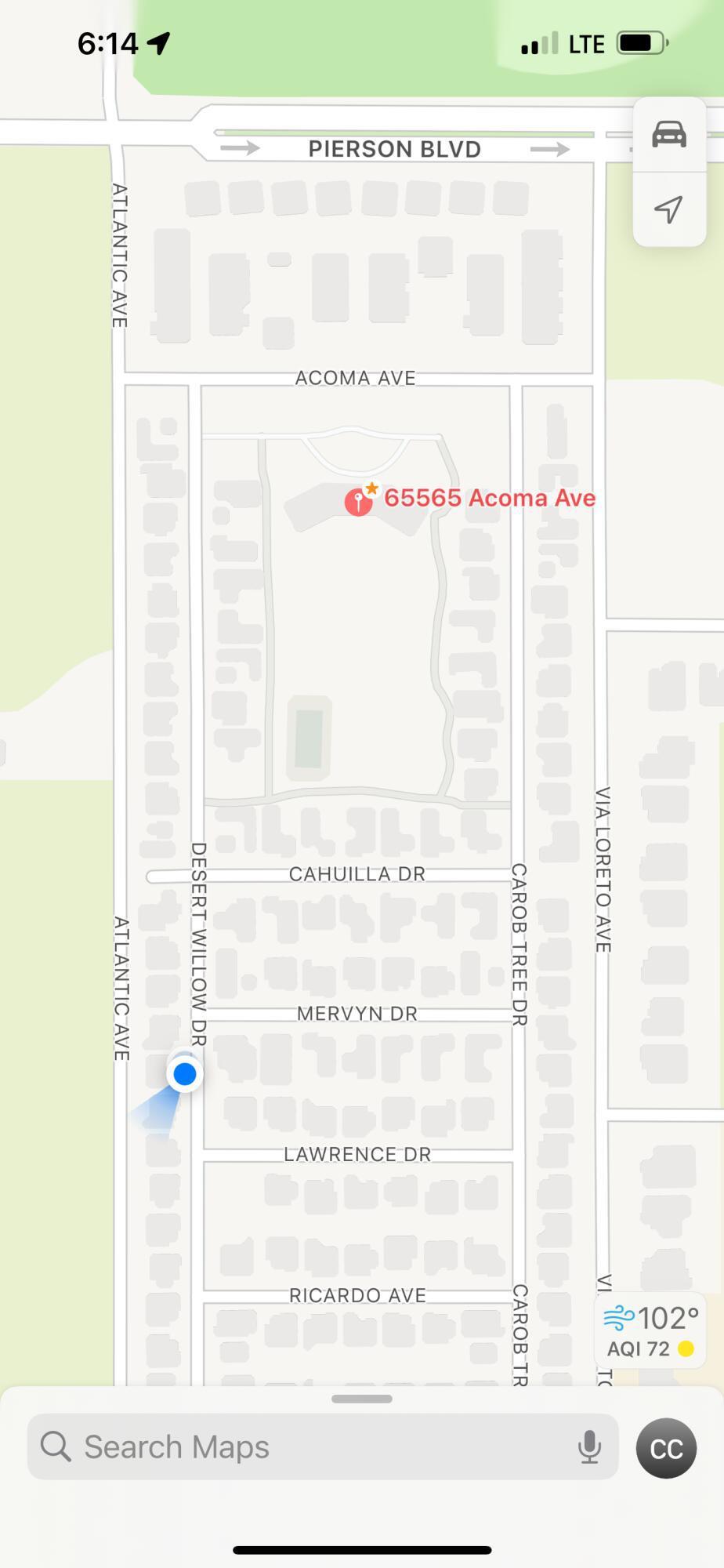Image resolution: width=724 pixels, height=1568 pixels.
Task: Select the 65565 Acoma Ave pin
Action: click(x=359, y=501)
